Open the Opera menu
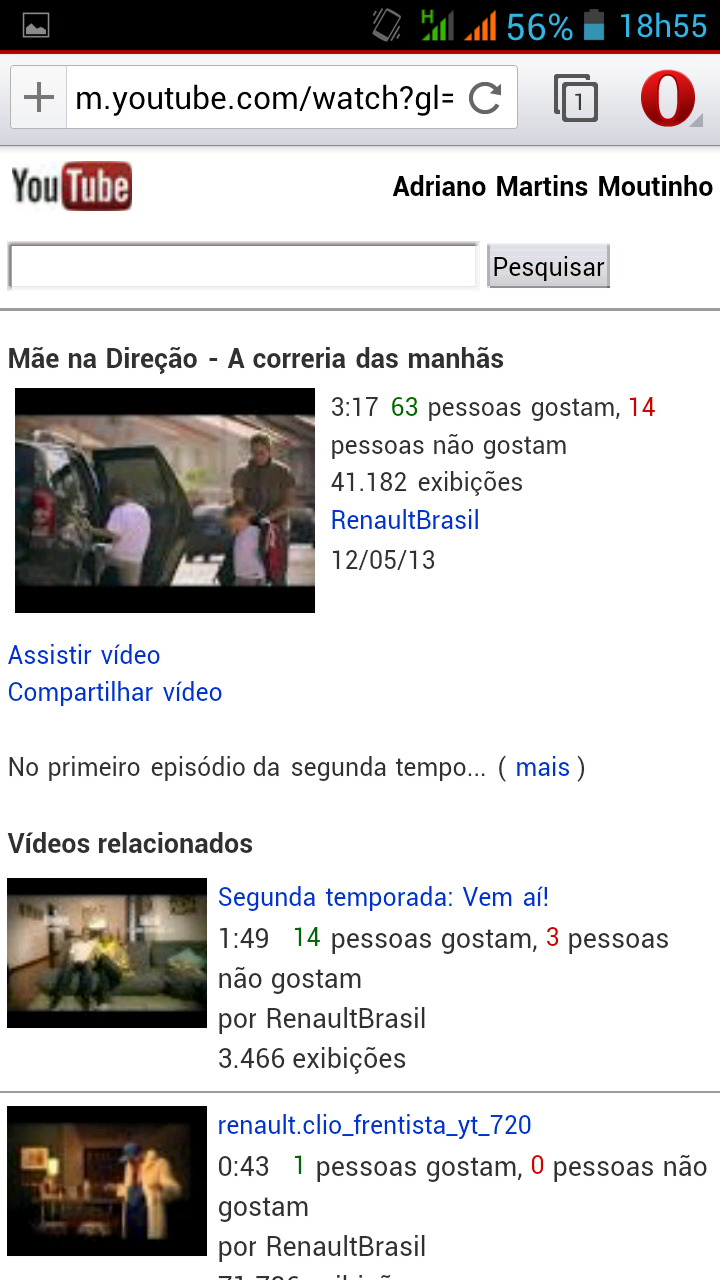The width and height of the screenshot is (720, 1280). click(669, 99)
